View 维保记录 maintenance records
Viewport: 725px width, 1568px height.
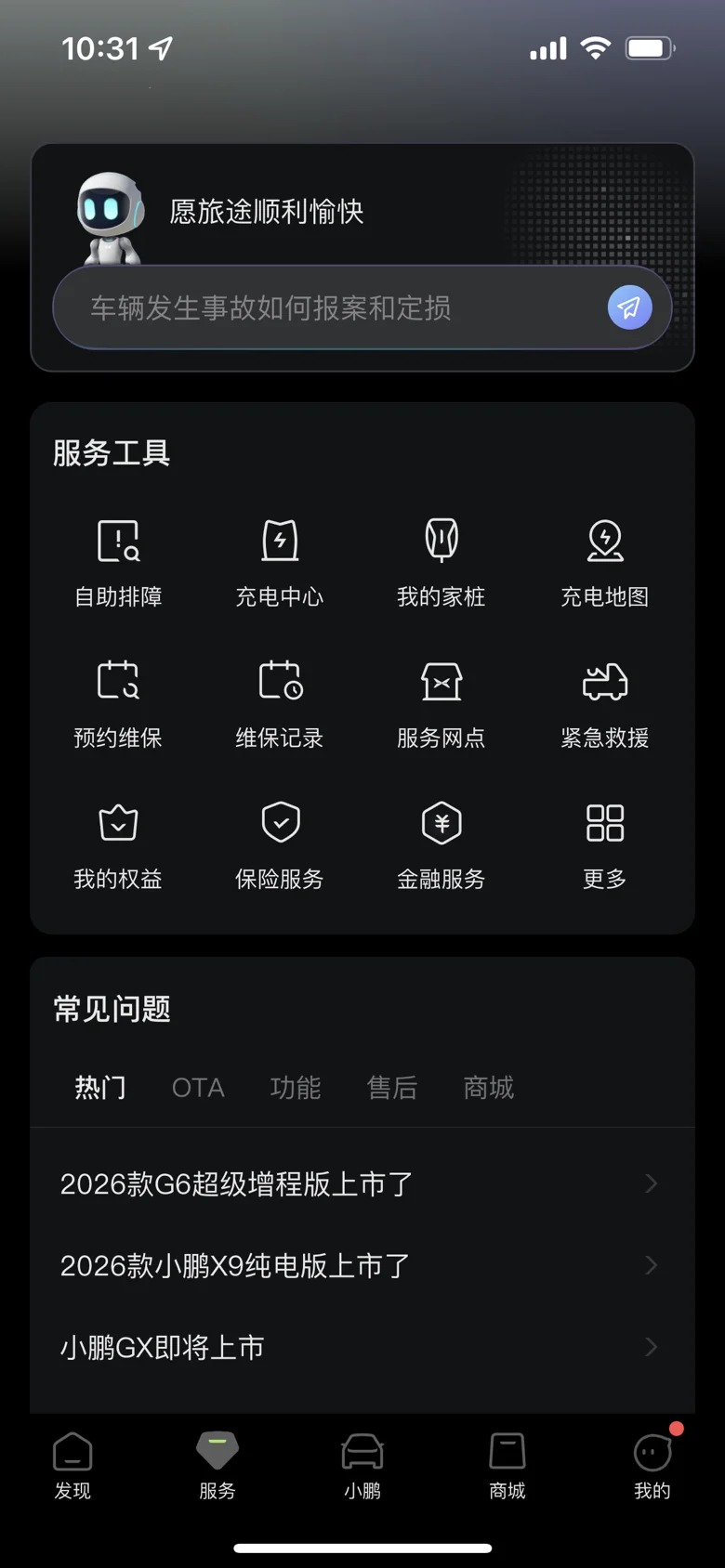tap(280, 703)
